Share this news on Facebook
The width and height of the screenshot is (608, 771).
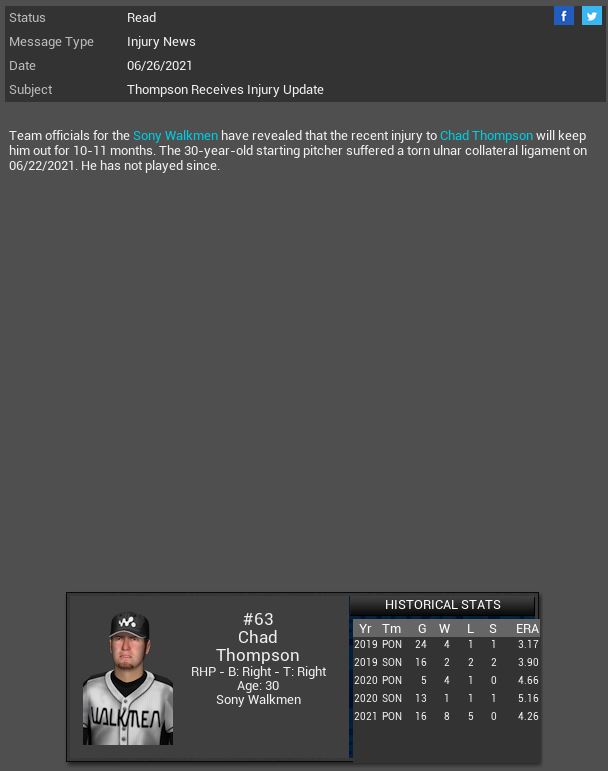[x=564, y=16]
